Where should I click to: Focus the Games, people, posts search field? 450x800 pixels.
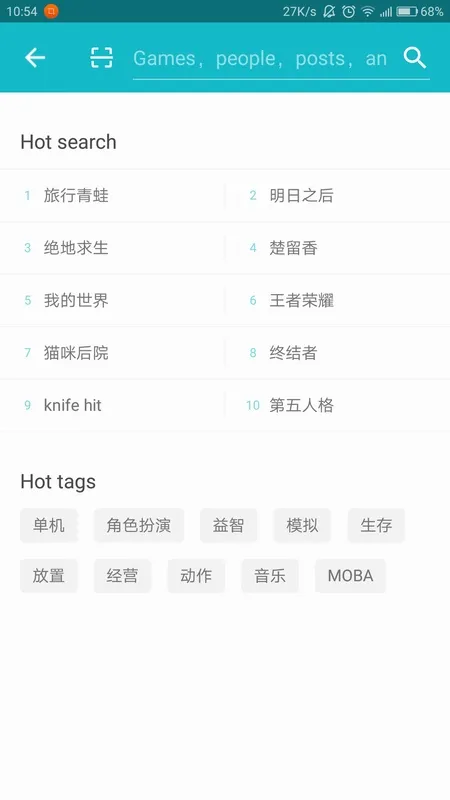tap(260, 59)
